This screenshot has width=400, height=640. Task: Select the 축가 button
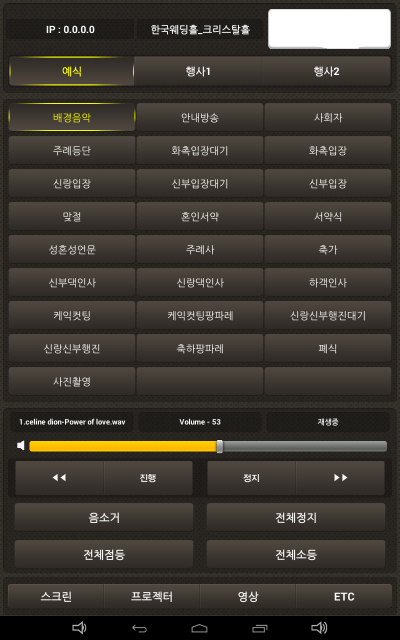pyautogui.click(x=328, y=250)
